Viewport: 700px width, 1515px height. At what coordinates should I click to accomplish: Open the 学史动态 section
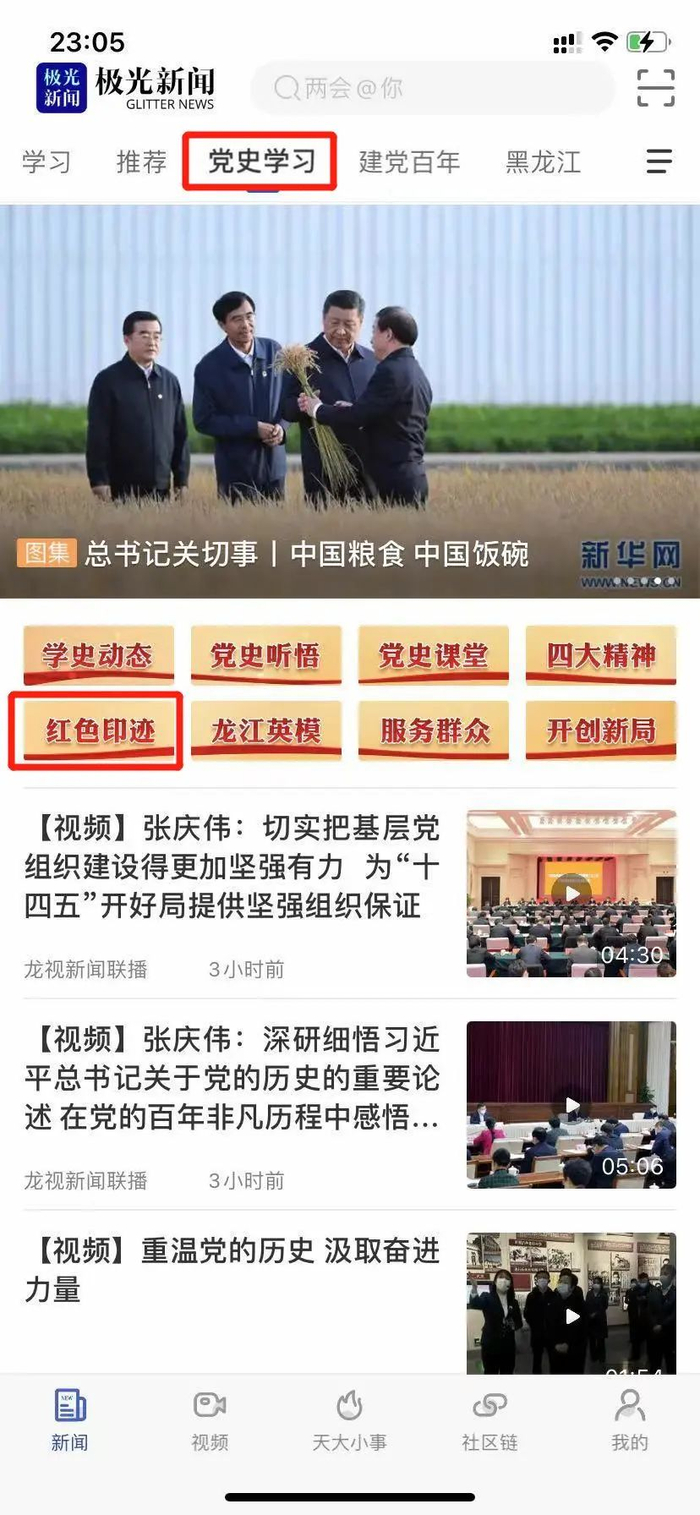click(97, 655)
